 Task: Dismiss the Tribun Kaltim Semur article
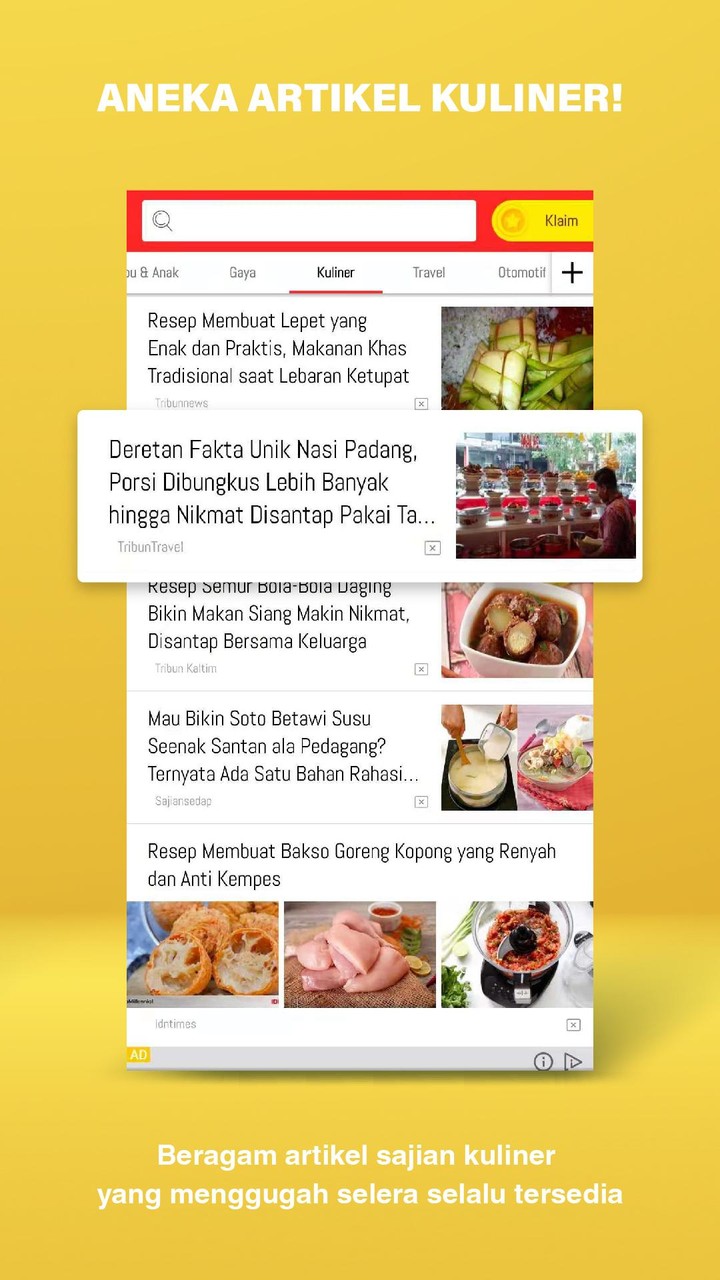pos(421,668)
